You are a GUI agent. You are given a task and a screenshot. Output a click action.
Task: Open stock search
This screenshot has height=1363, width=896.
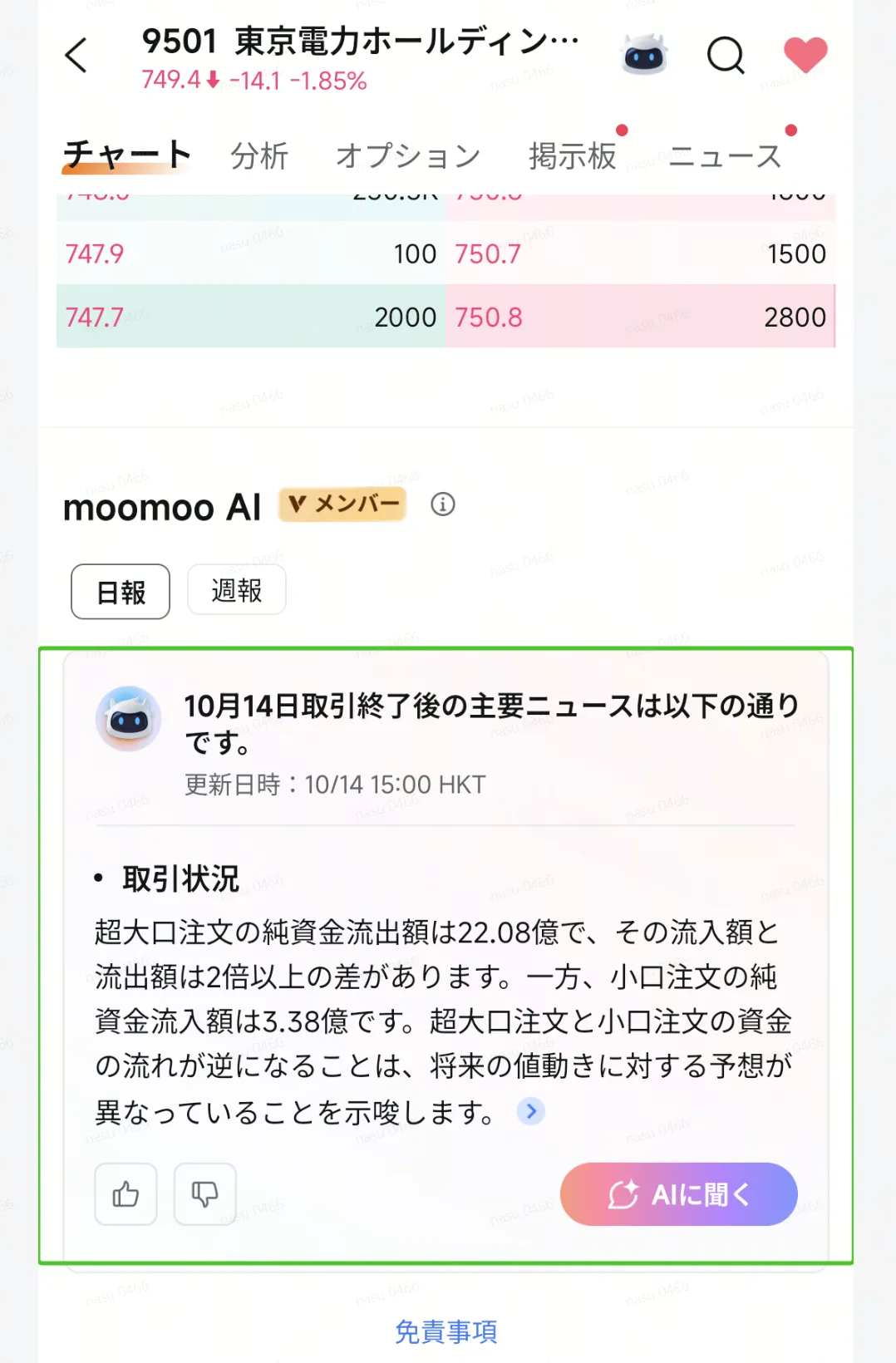726,56
